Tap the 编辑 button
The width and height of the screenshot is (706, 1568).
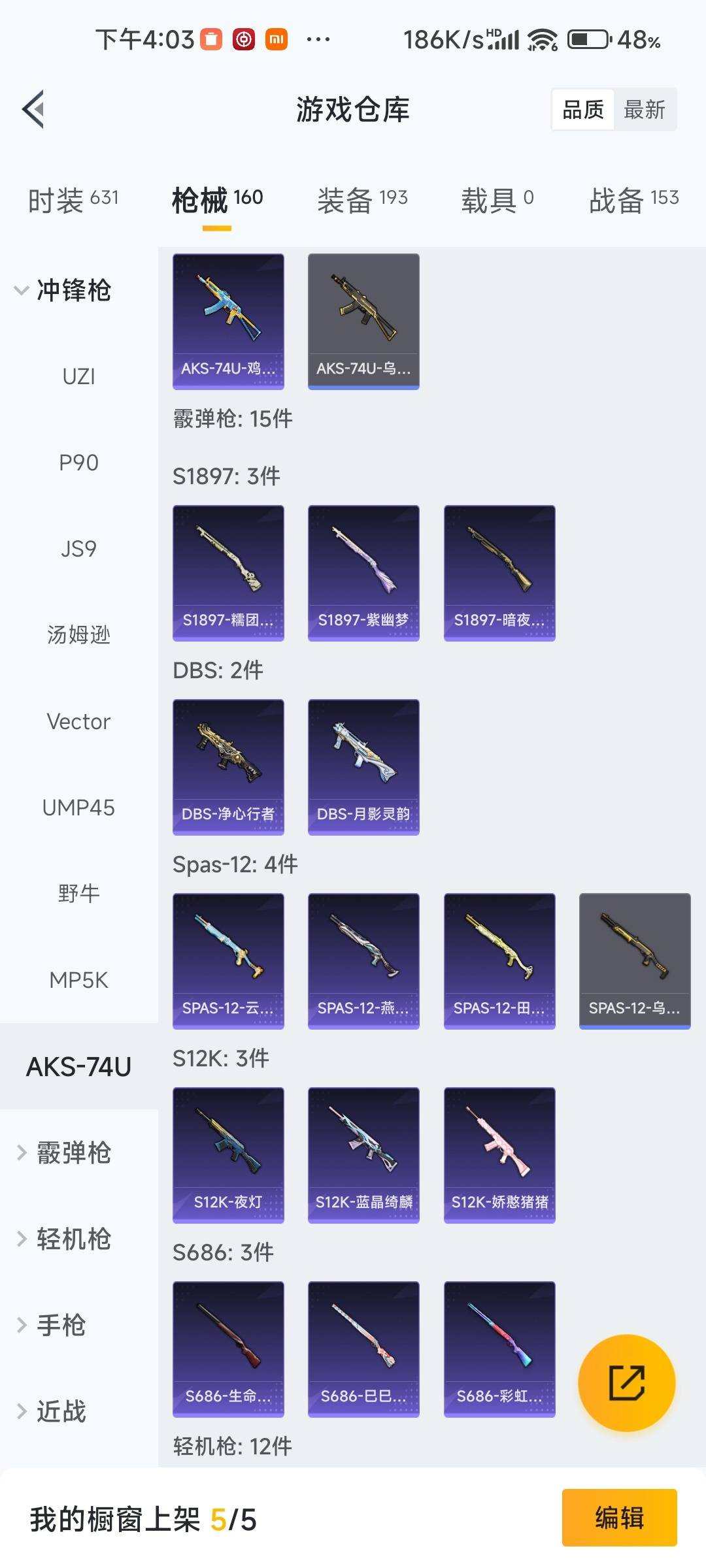coord(619,1518)
